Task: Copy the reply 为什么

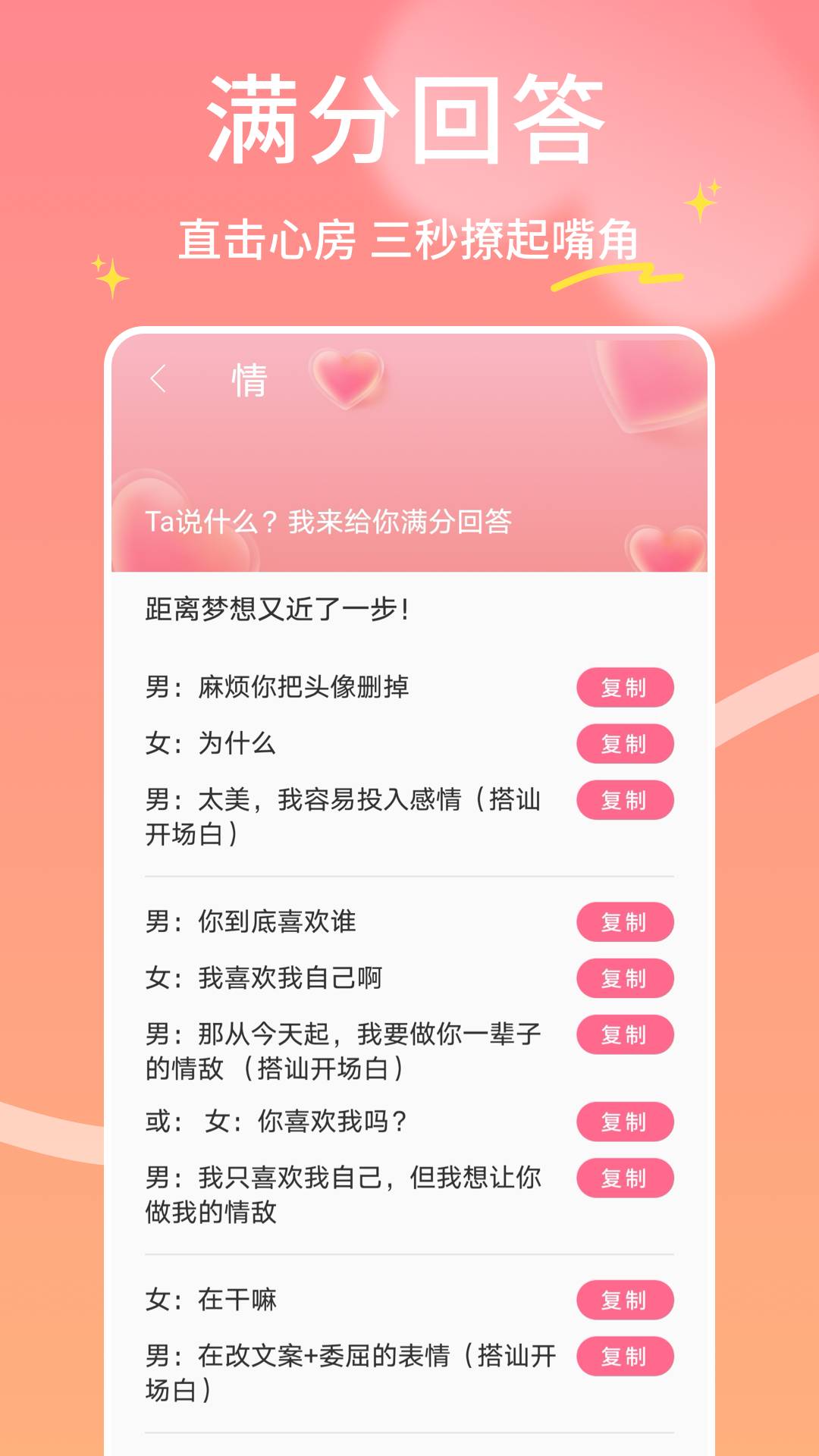Action: click(624, 745)
